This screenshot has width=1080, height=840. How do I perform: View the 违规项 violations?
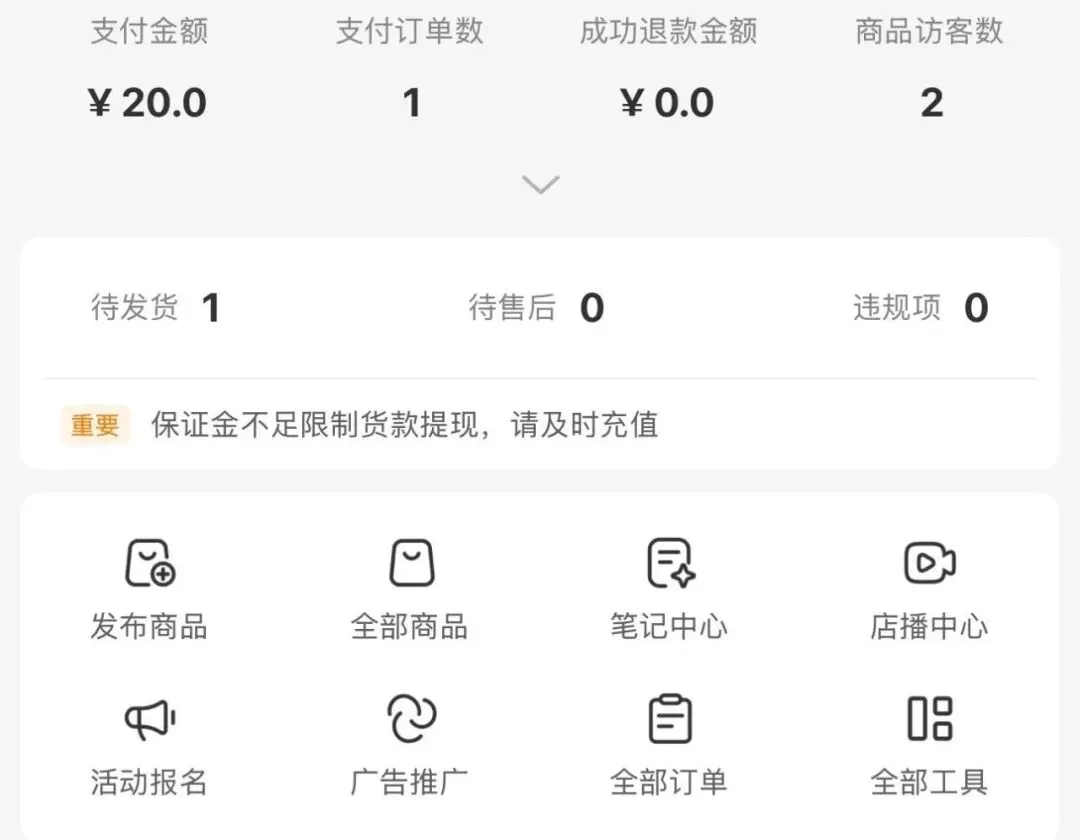pos(921,307)
